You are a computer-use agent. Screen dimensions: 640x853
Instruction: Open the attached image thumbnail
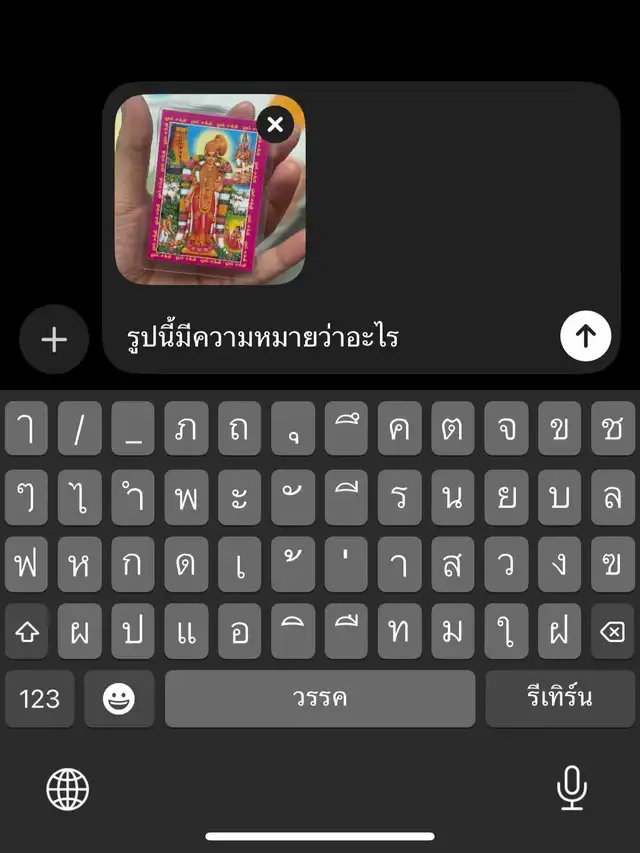[210, 189]
